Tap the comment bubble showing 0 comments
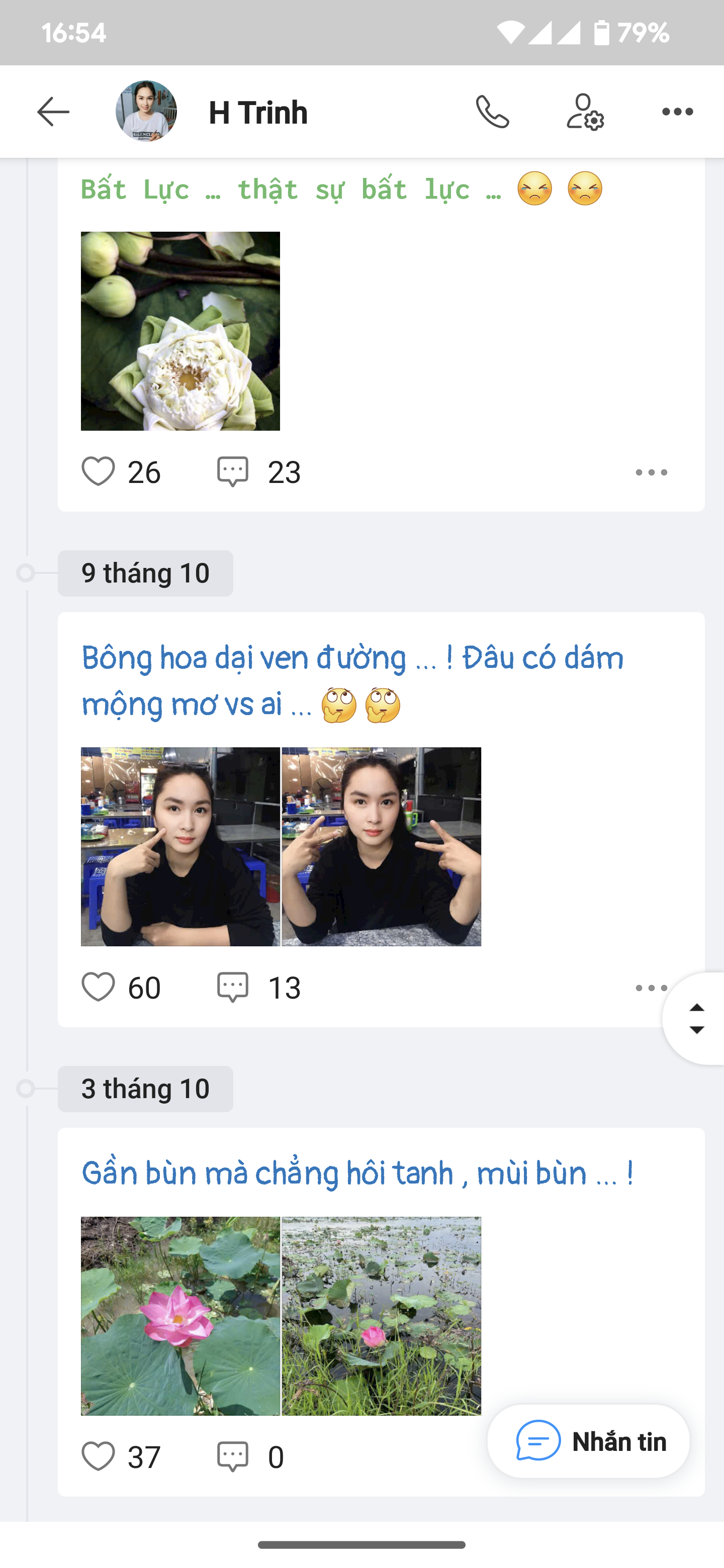The width and height of the screenshot is (724, 1568). [233, 1456]
